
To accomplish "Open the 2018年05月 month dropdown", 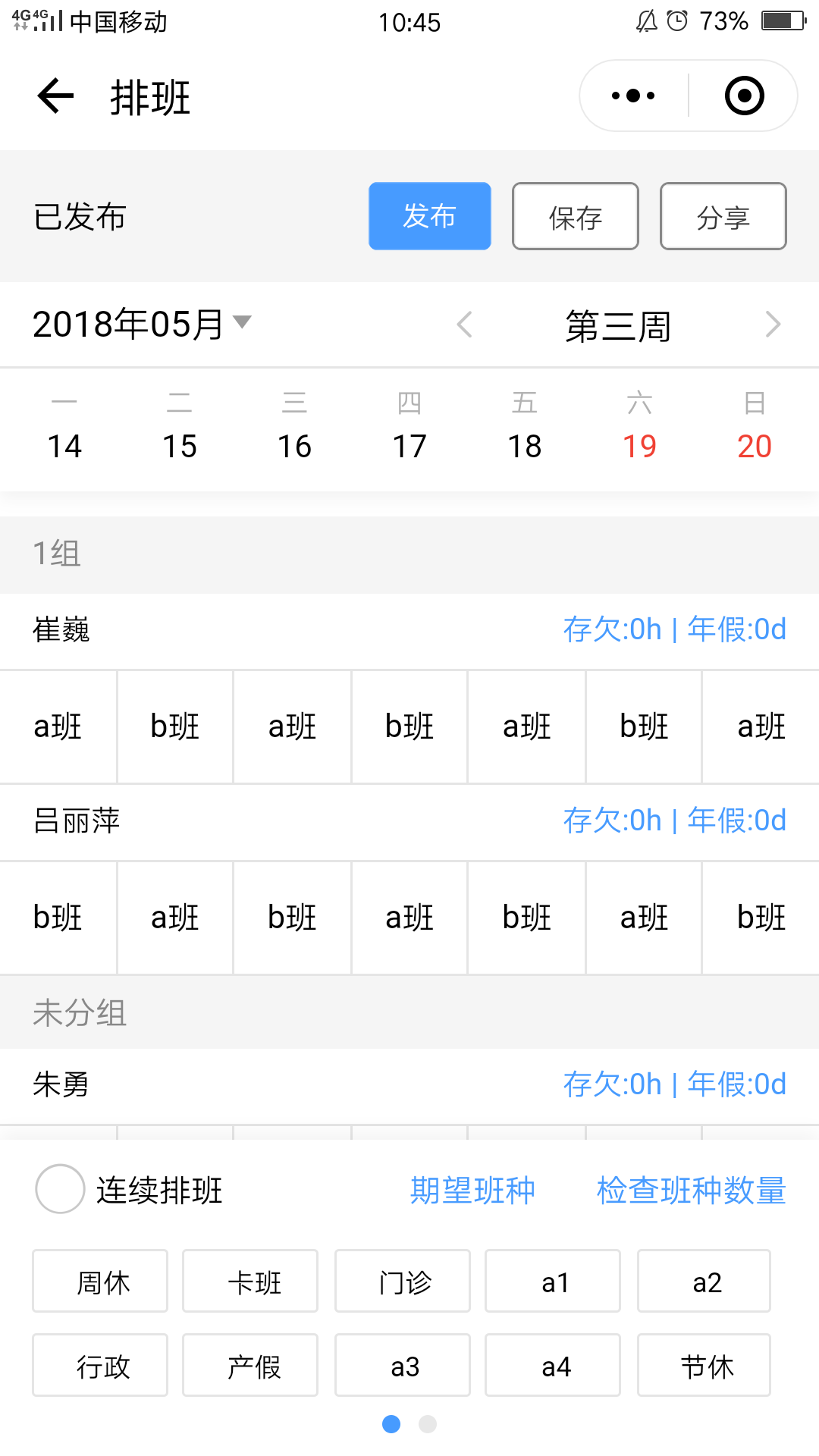I will pos(142,325).
